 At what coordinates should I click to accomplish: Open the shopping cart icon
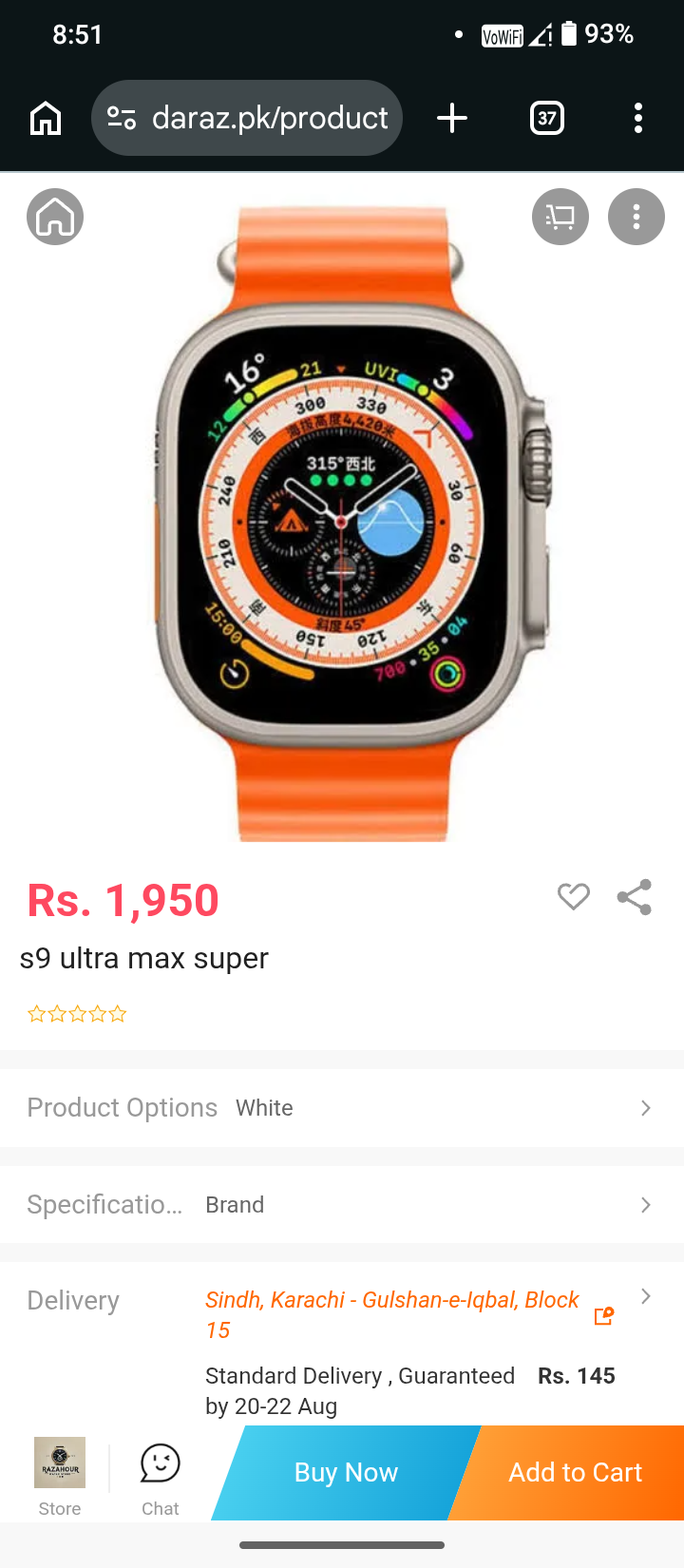click(x=560, y=217)
